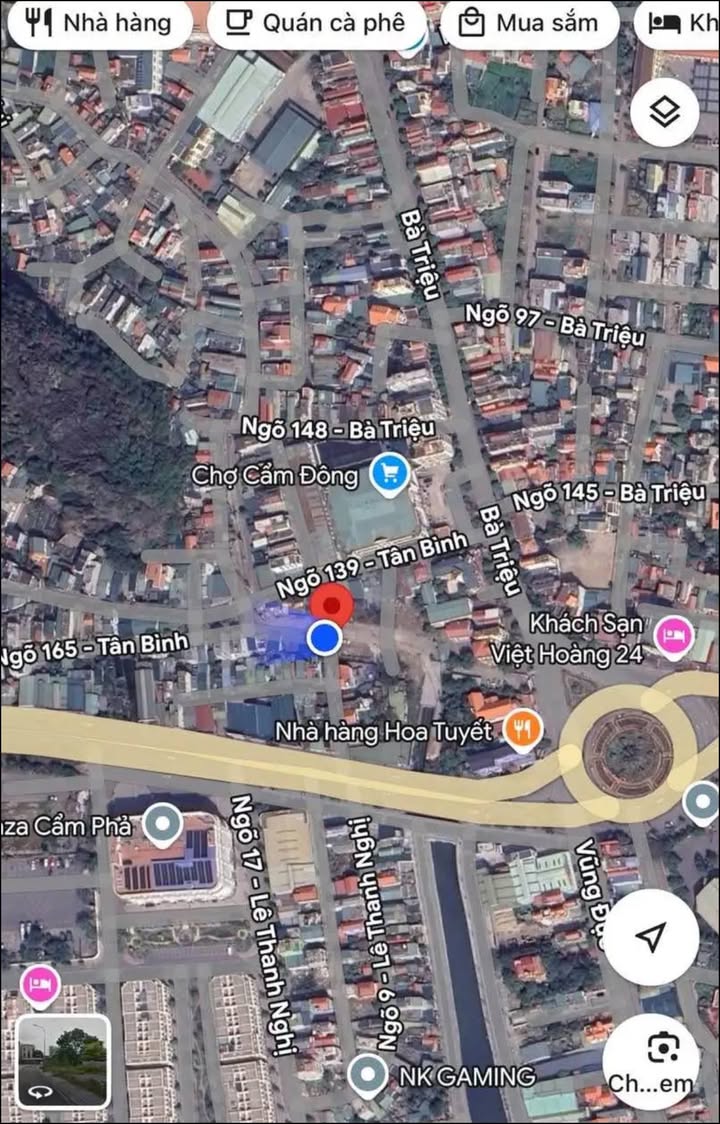Open the Plaza Cẩm Phả place marker
Image resolution: width=720 pixels, height=1124 pixels.
pos(161,825)
